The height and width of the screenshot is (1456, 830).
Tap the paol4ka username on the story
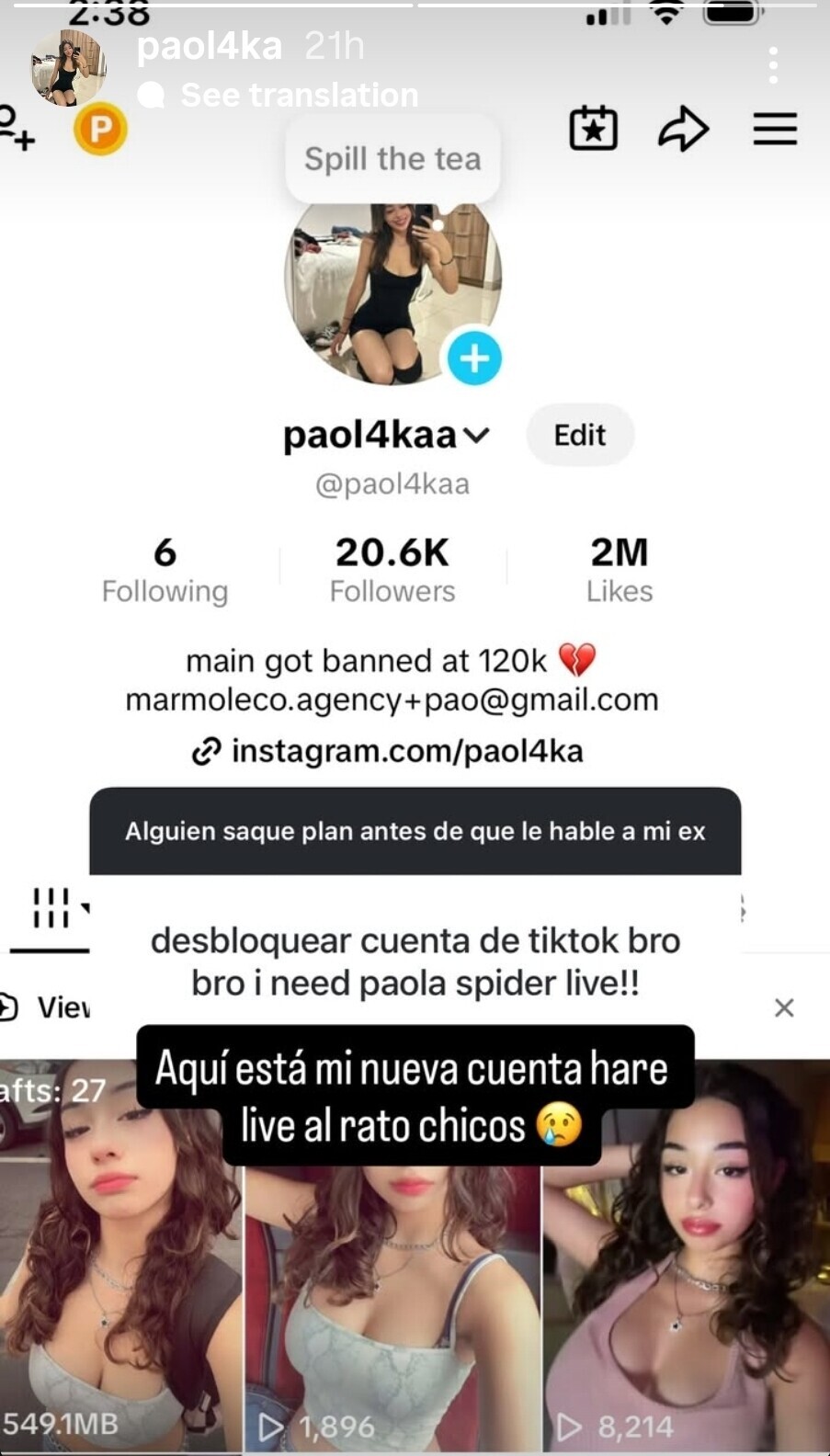[209, 46]
